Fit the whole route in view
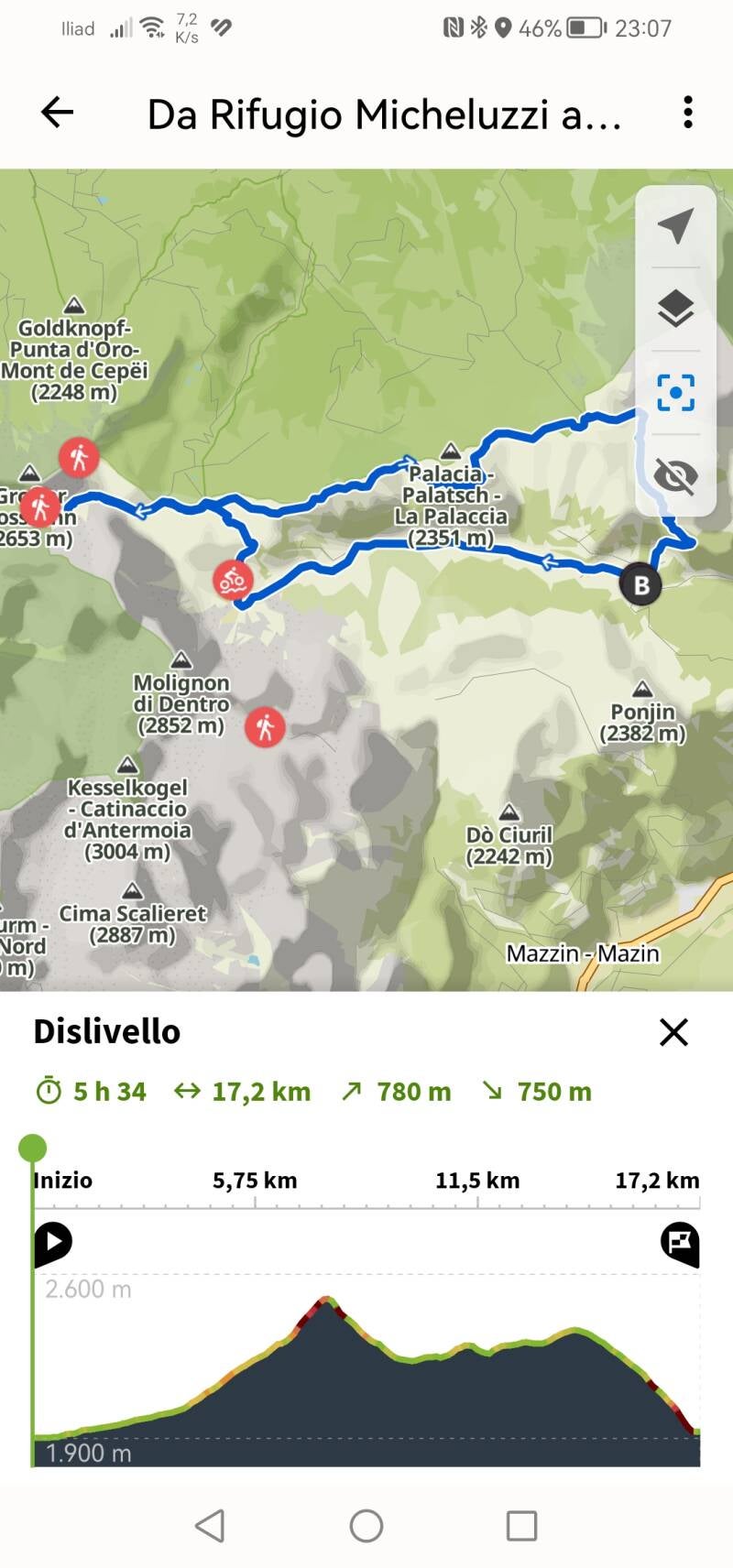733x1568 pixels. click(x=675, y=393)
